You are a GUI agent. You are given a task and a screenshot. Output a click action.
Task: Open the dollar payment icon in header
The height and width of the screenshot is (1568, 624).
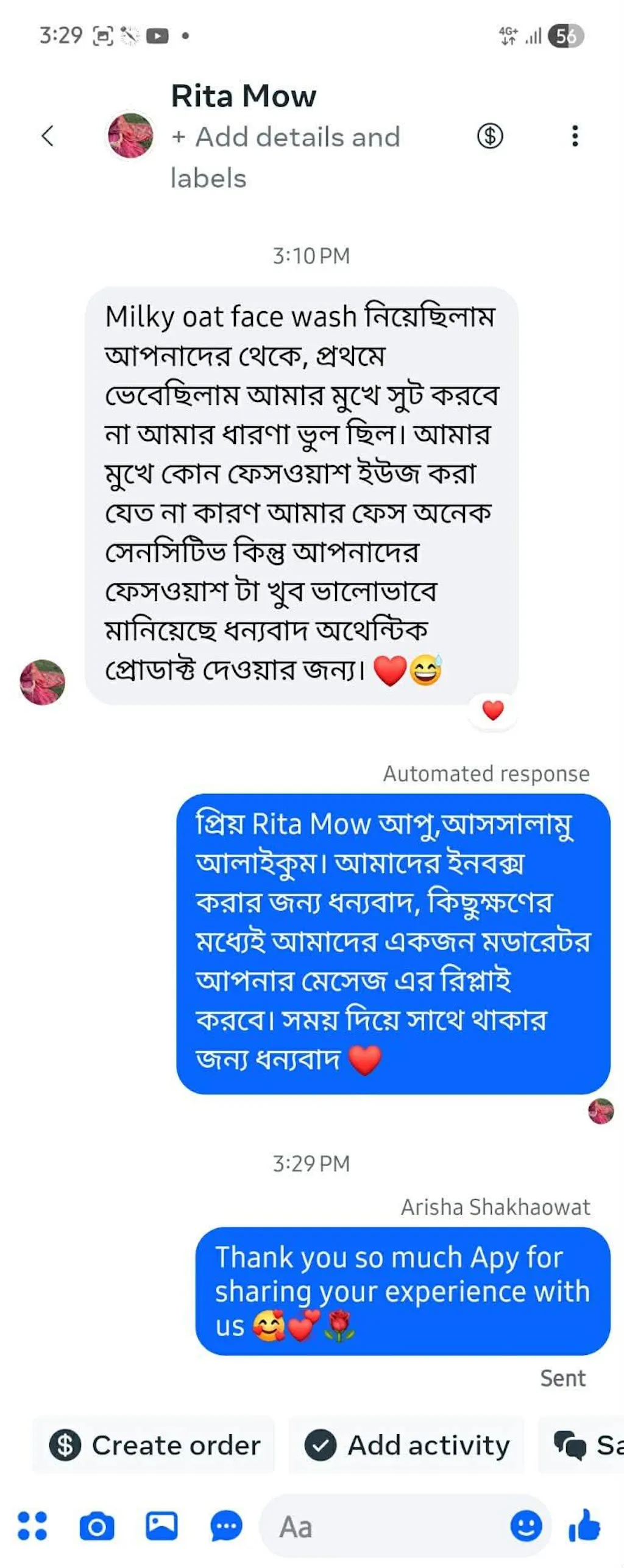pyautogui.click(x=489, y=136)
